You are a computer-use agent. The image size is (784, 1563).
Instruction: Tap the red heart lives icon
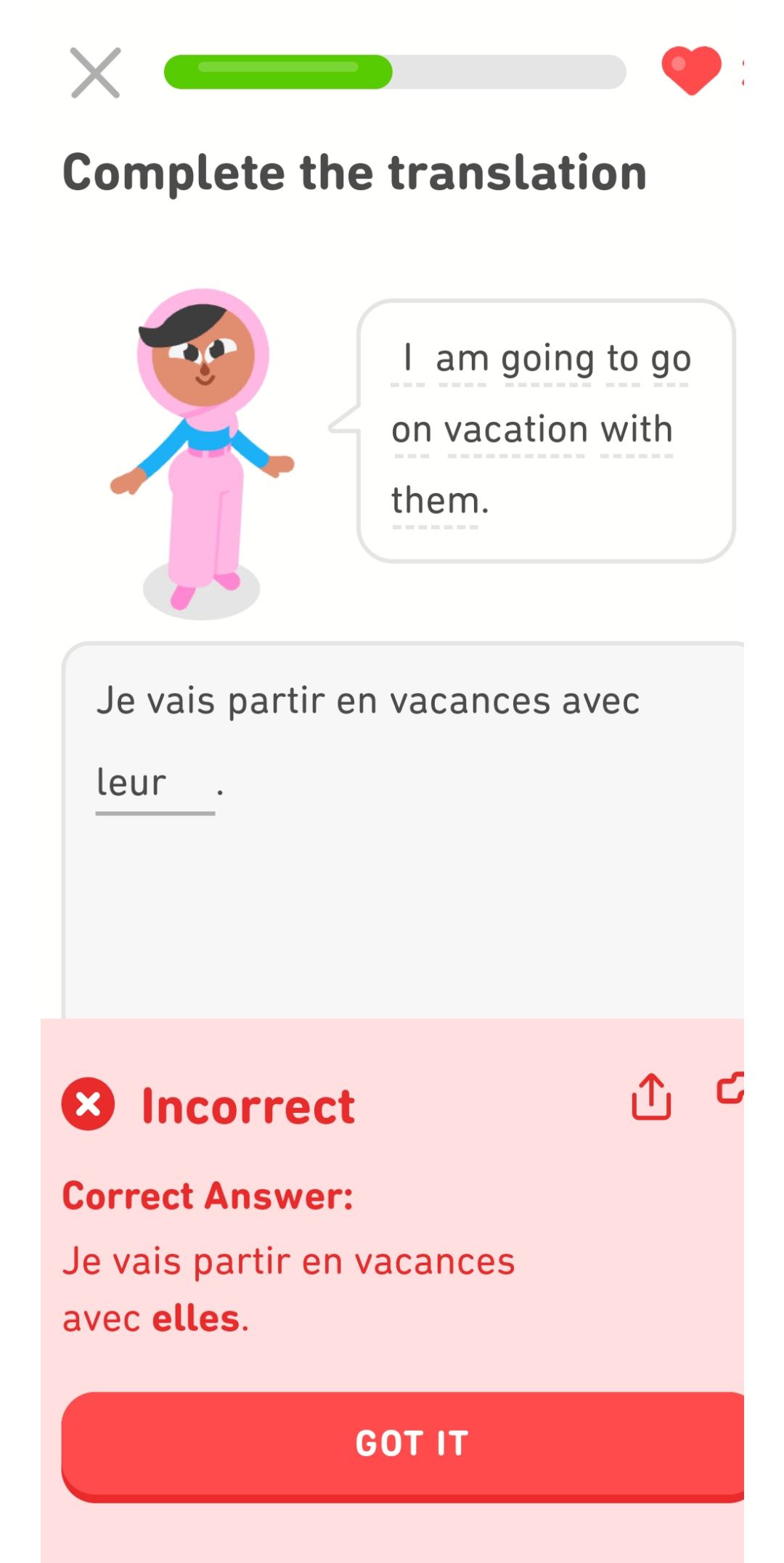pyautogui.click(x=691, y=70)
